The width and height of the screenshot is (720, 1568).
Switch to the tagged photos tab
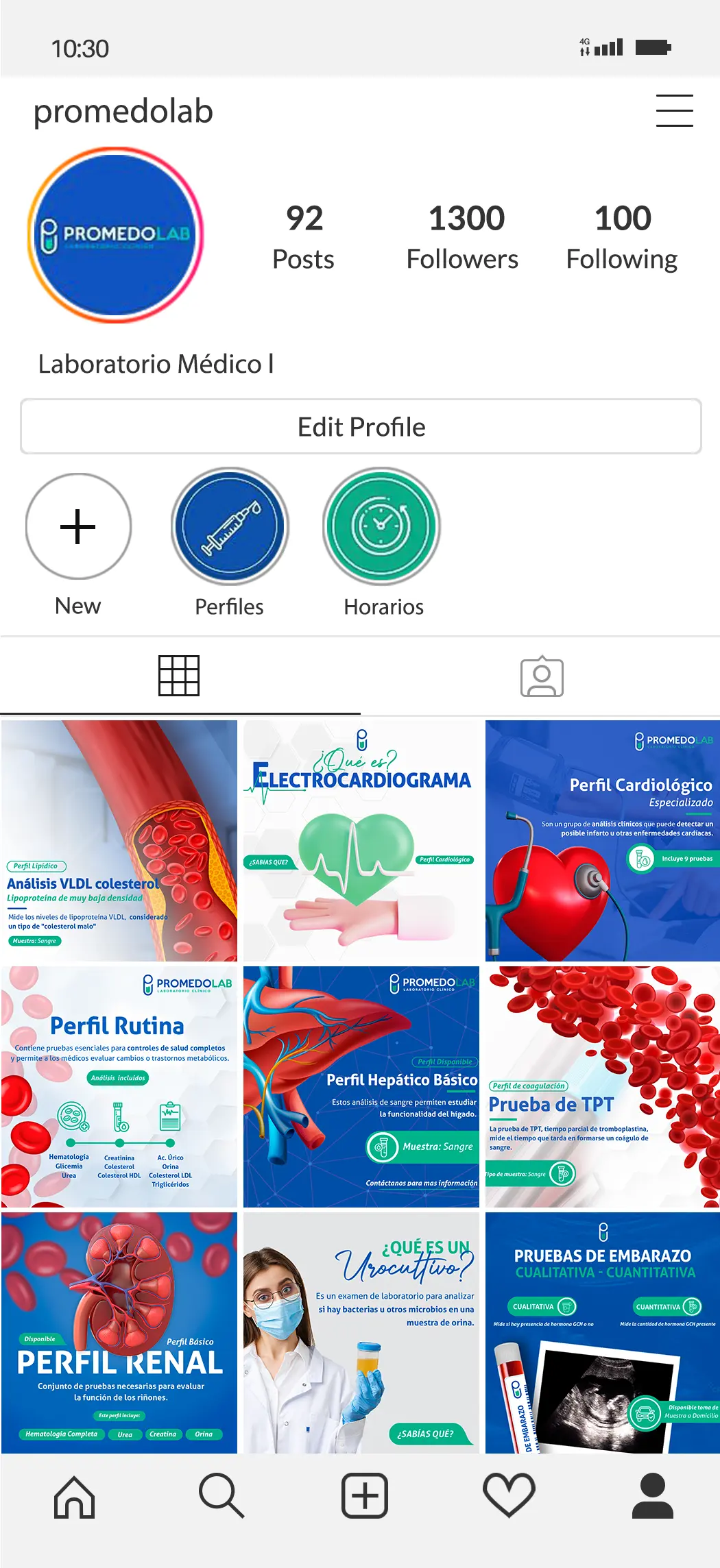tap(542, 676)
